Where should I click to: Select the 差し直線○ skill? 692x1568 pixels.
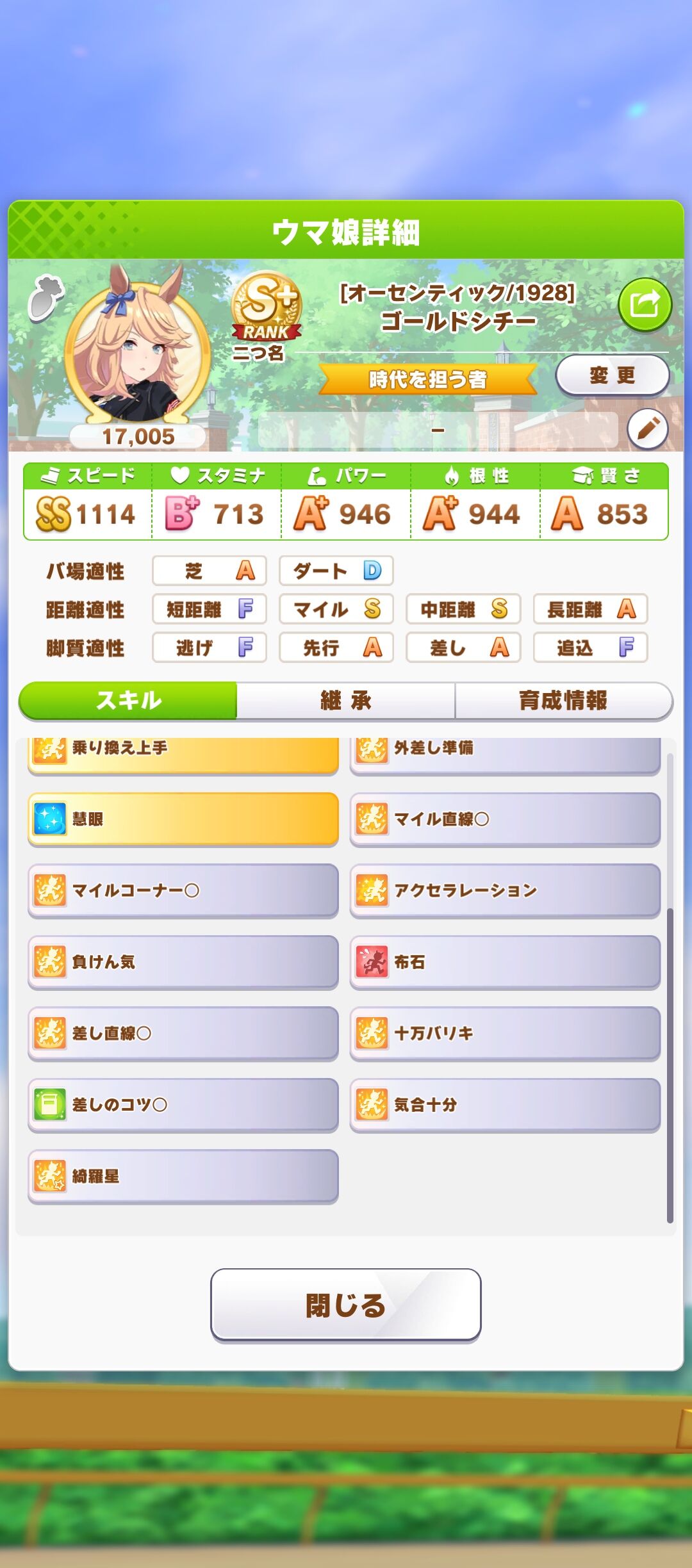coord(183,1033)
